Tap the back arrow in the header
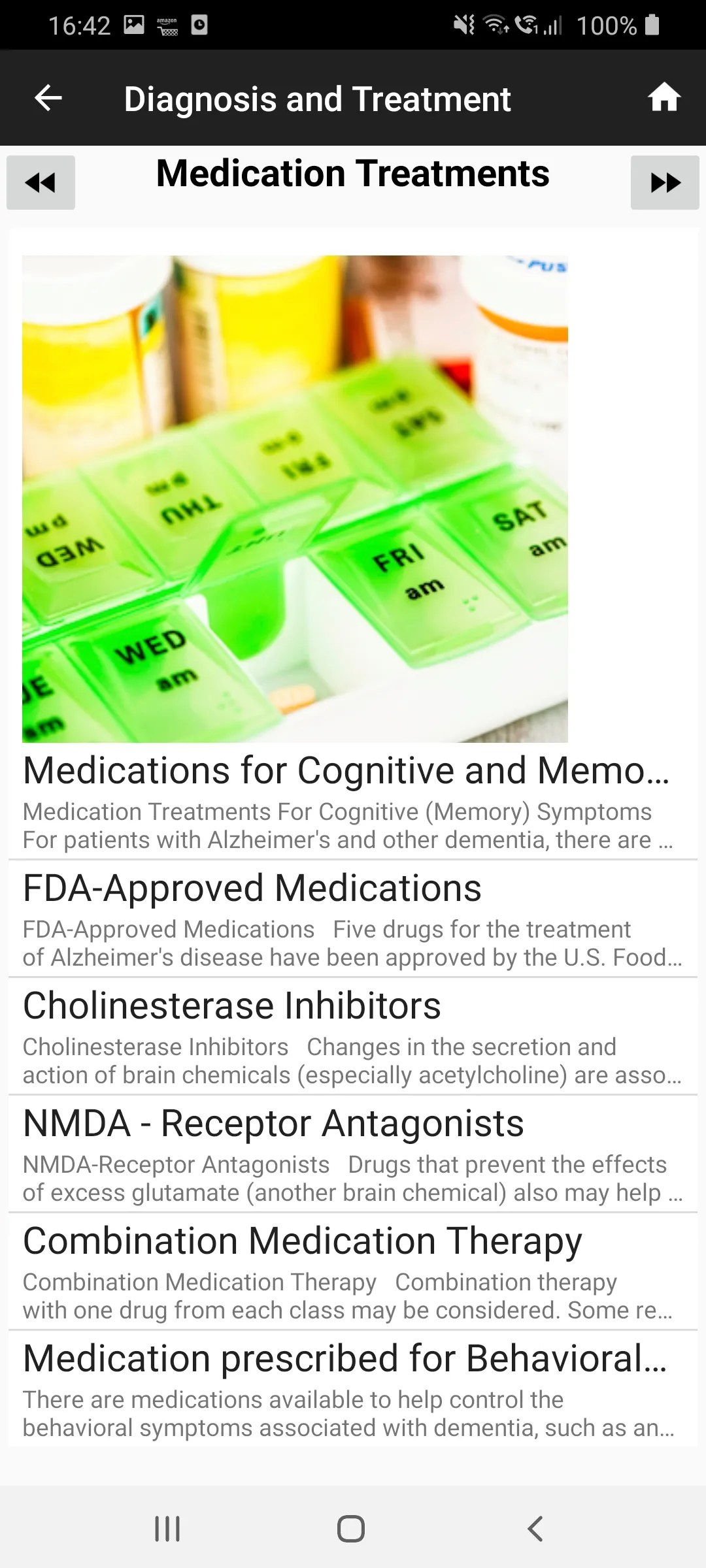Screen dimensions: 706x1568 [48, 98]
